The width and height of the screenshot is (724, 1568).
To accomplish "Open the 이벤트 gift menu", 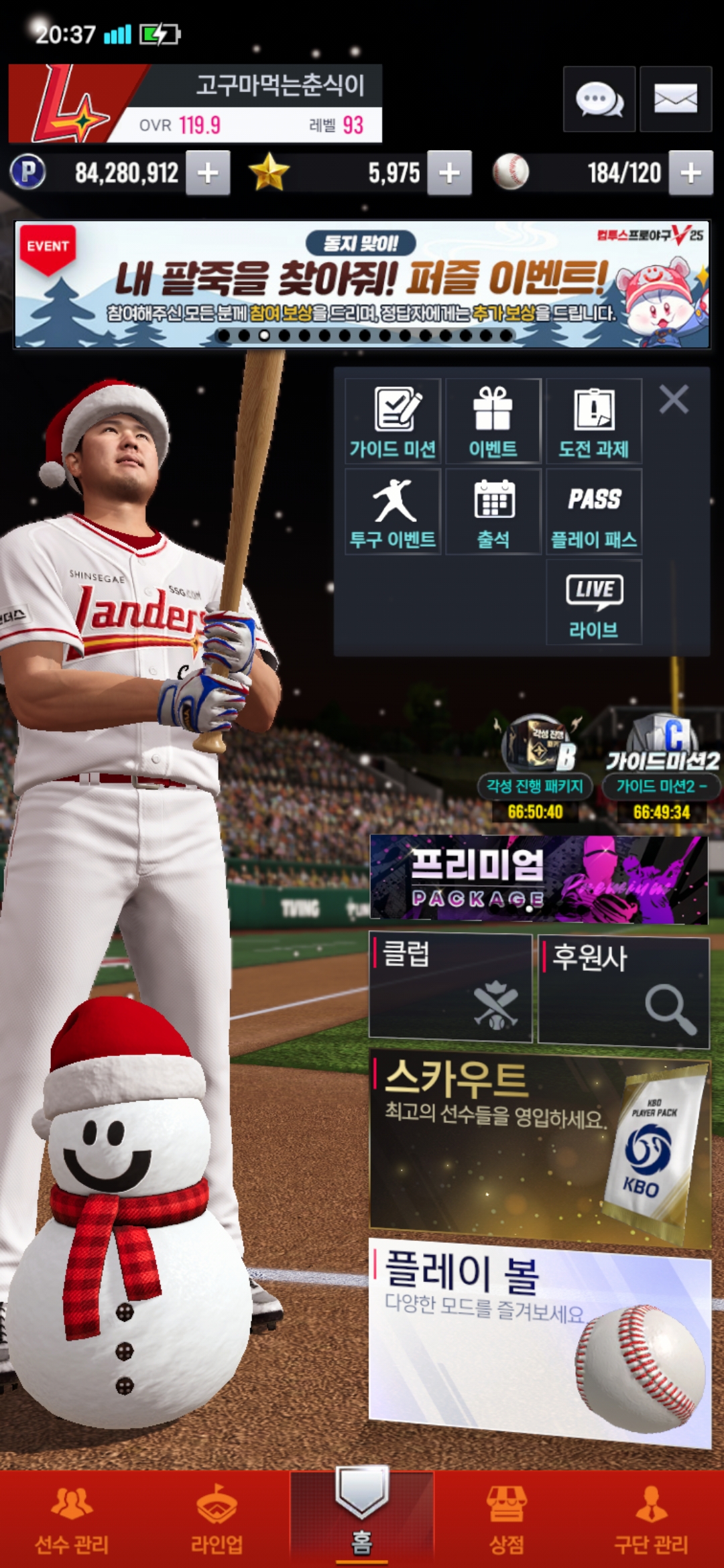I will 493,421.
